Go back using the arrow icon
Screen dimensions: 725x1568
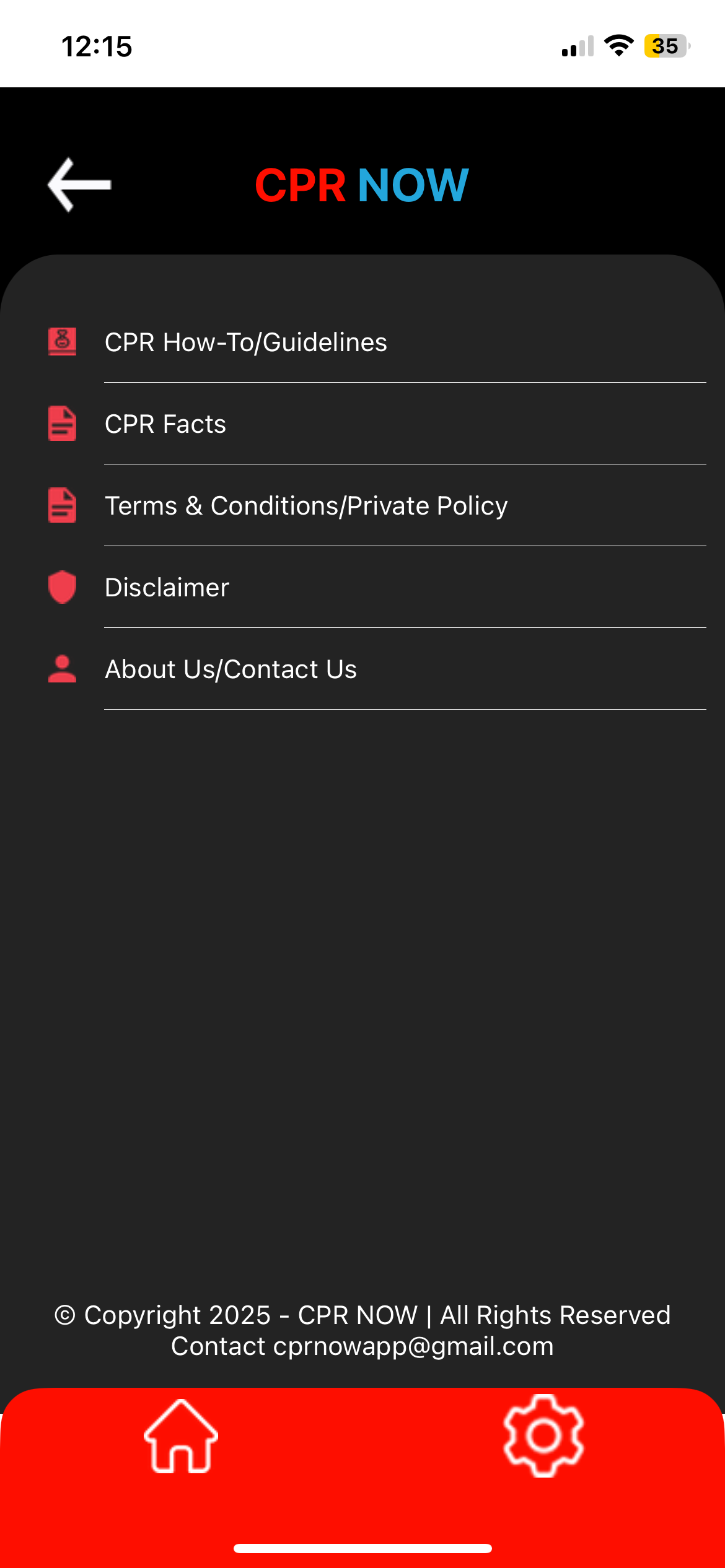click(79, 185)
